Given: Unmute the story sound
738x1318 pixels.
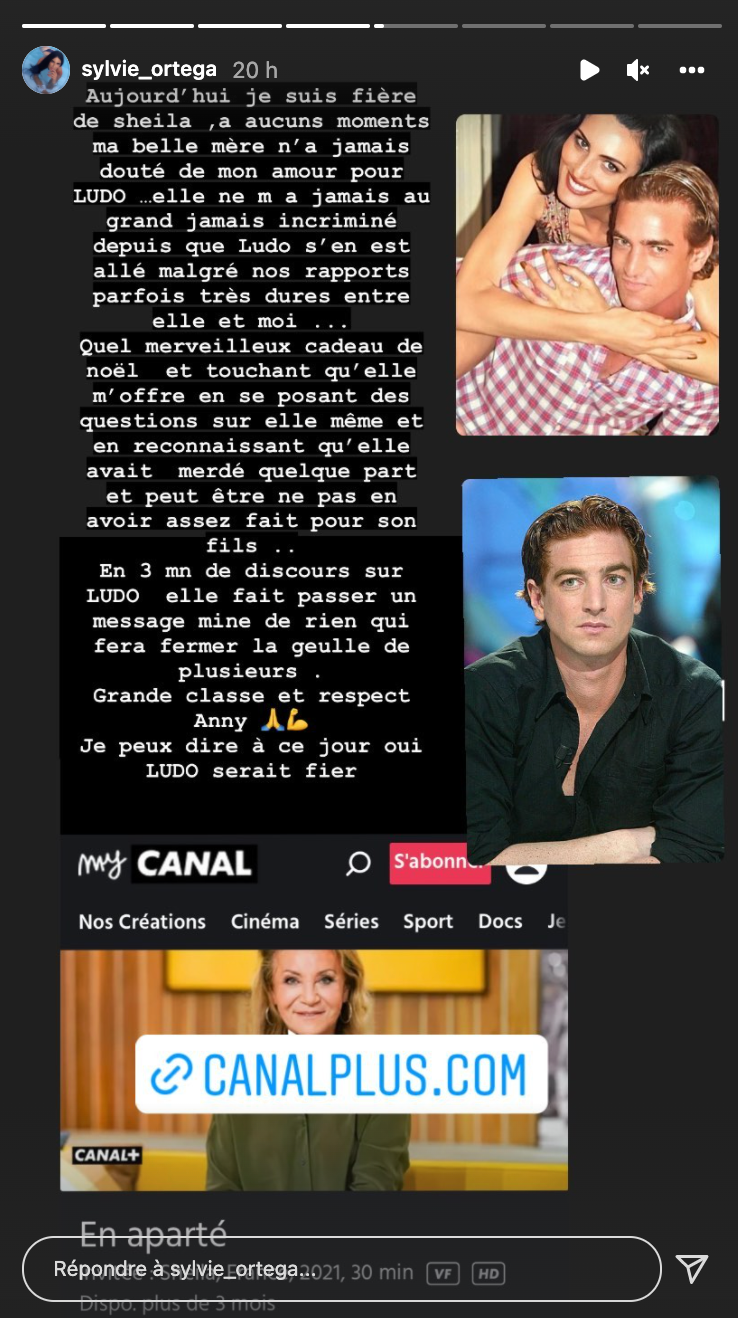Looking at the screenshot, I should pos(637,70).
